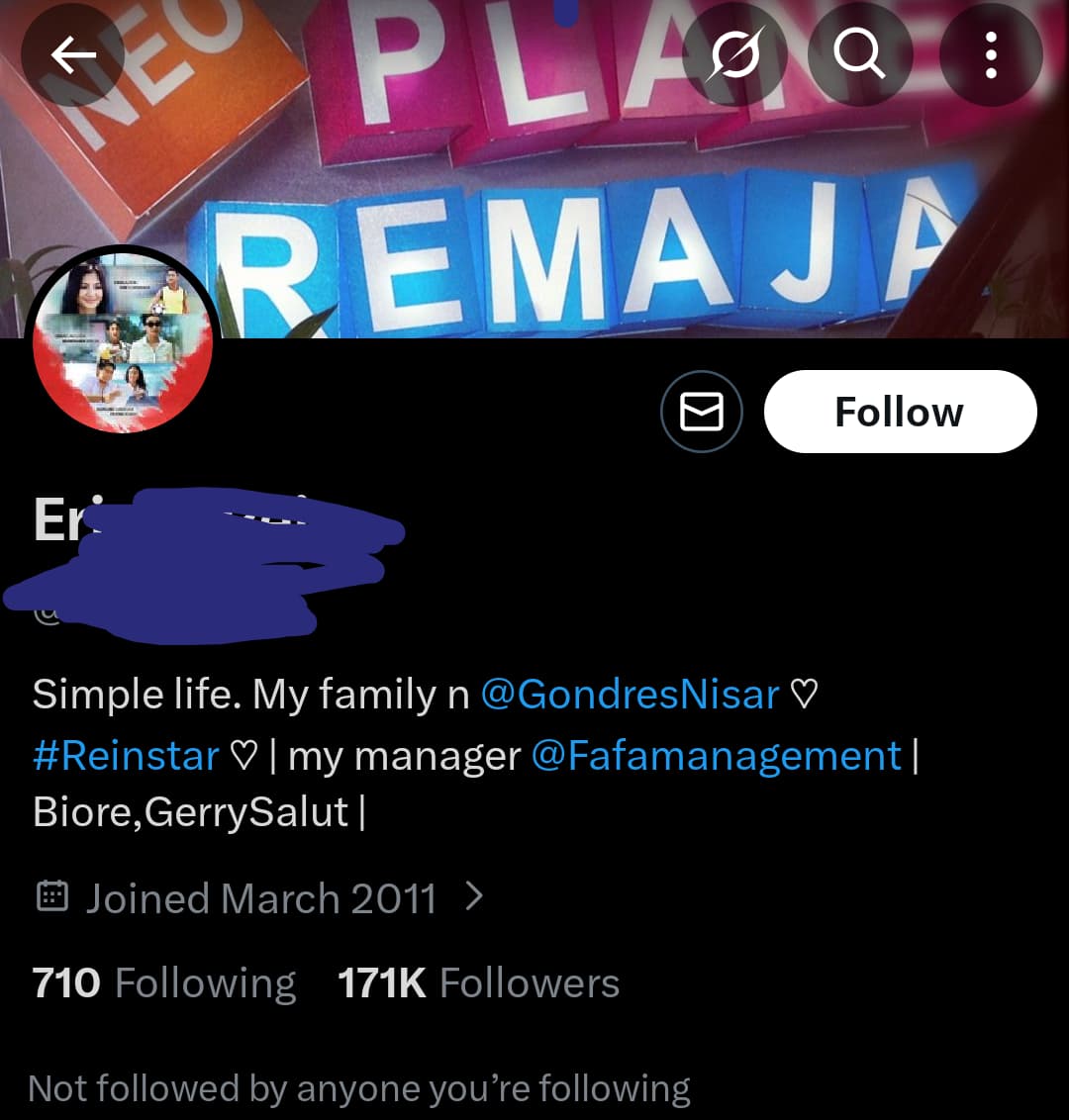Viewport: 1069px width, 1120px height.
Task: View the 171K Followers list
Action: (x=478, y=983)
